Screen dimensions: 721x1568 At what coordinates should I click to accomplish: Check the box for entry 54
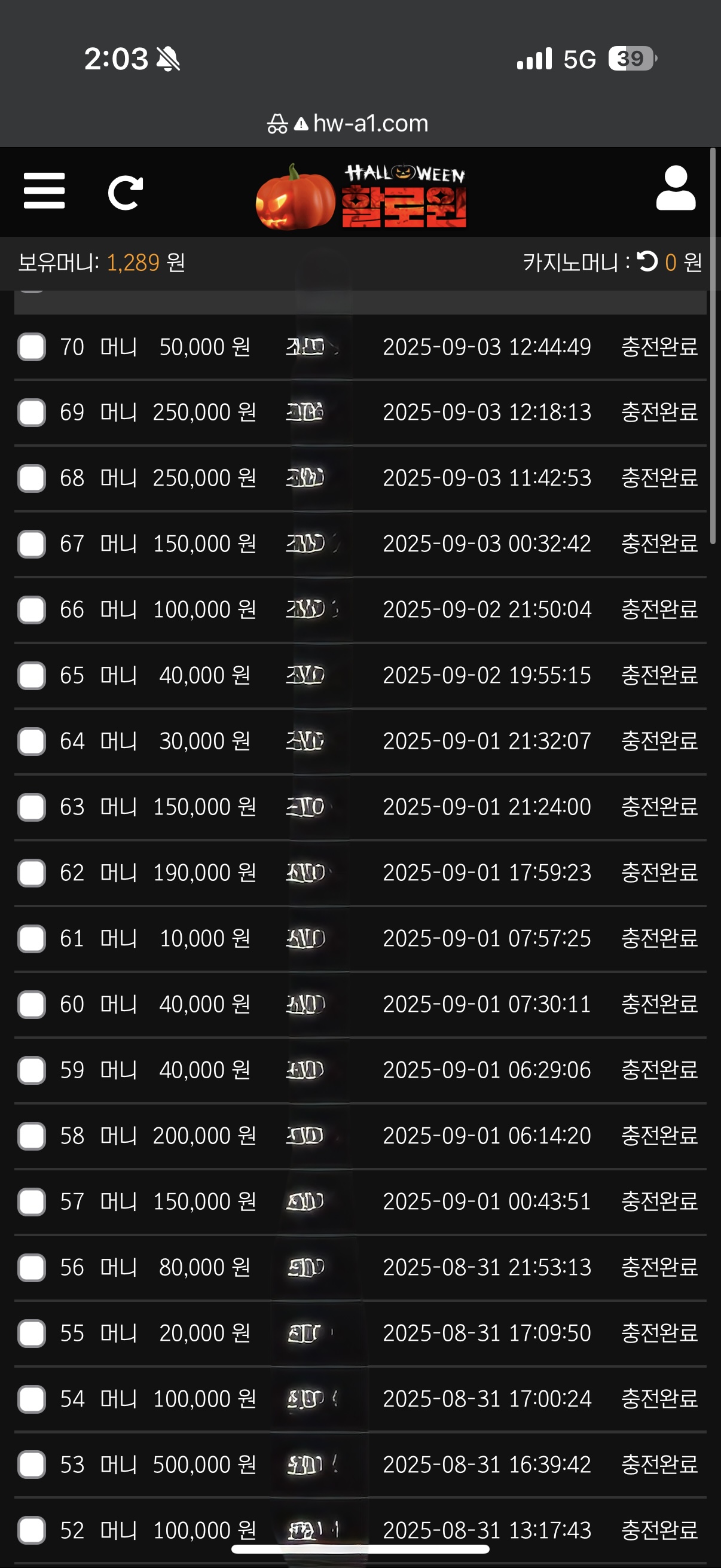(32, 1399)
